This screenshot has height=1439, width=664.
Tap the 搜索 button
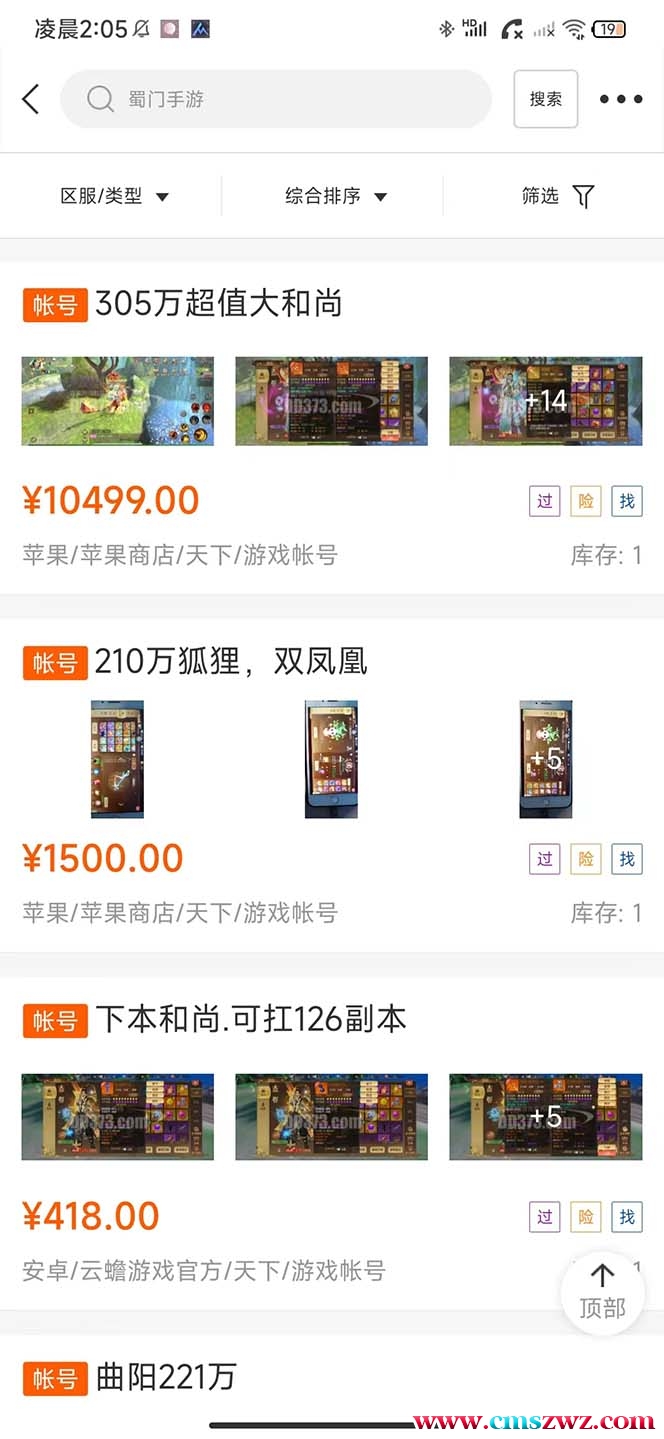(x=545, y=99)
